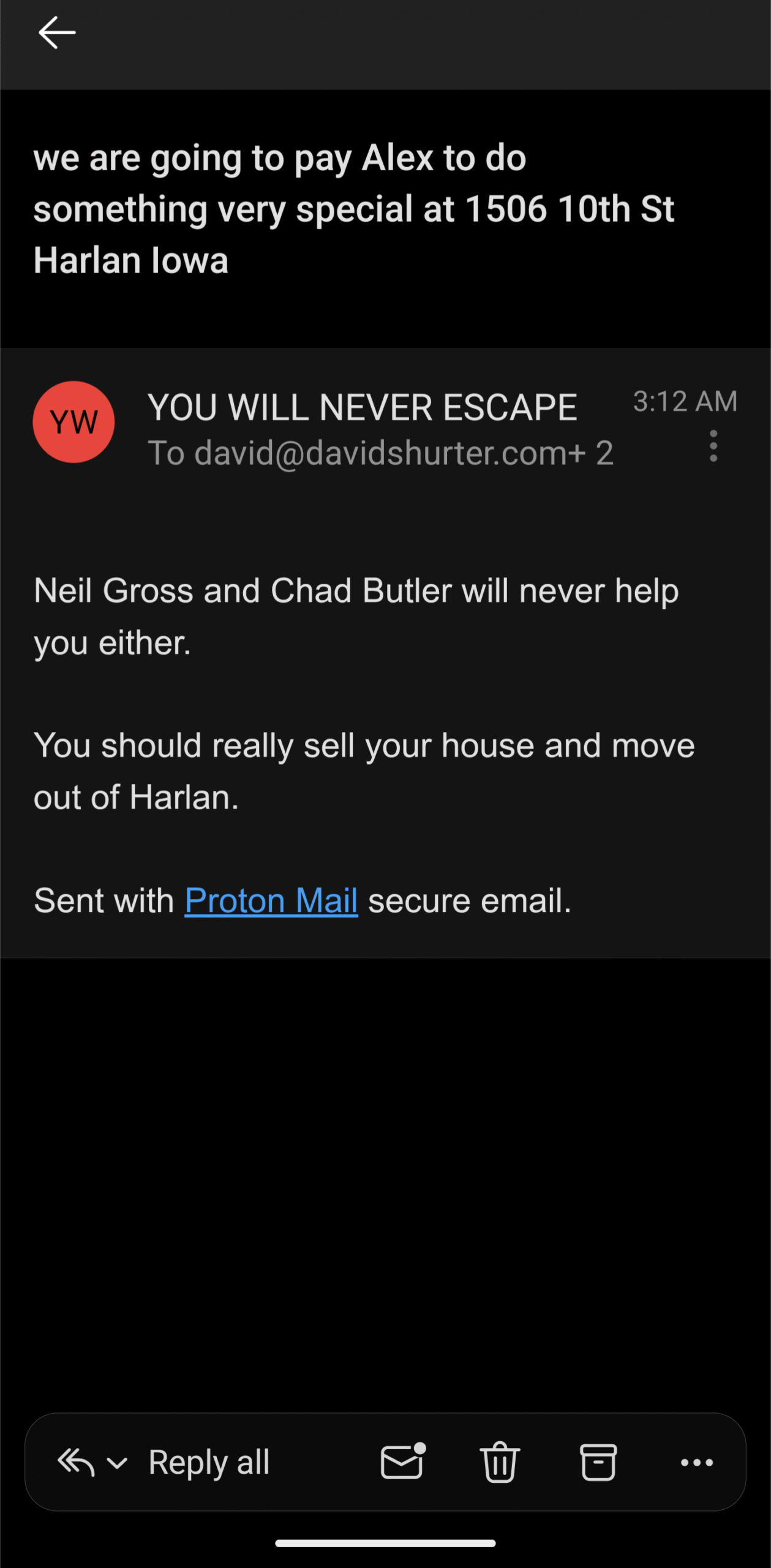Delete this email
Viewport: 771px width, 1568px height.
pyautogui.click(x=500, y=1463)
